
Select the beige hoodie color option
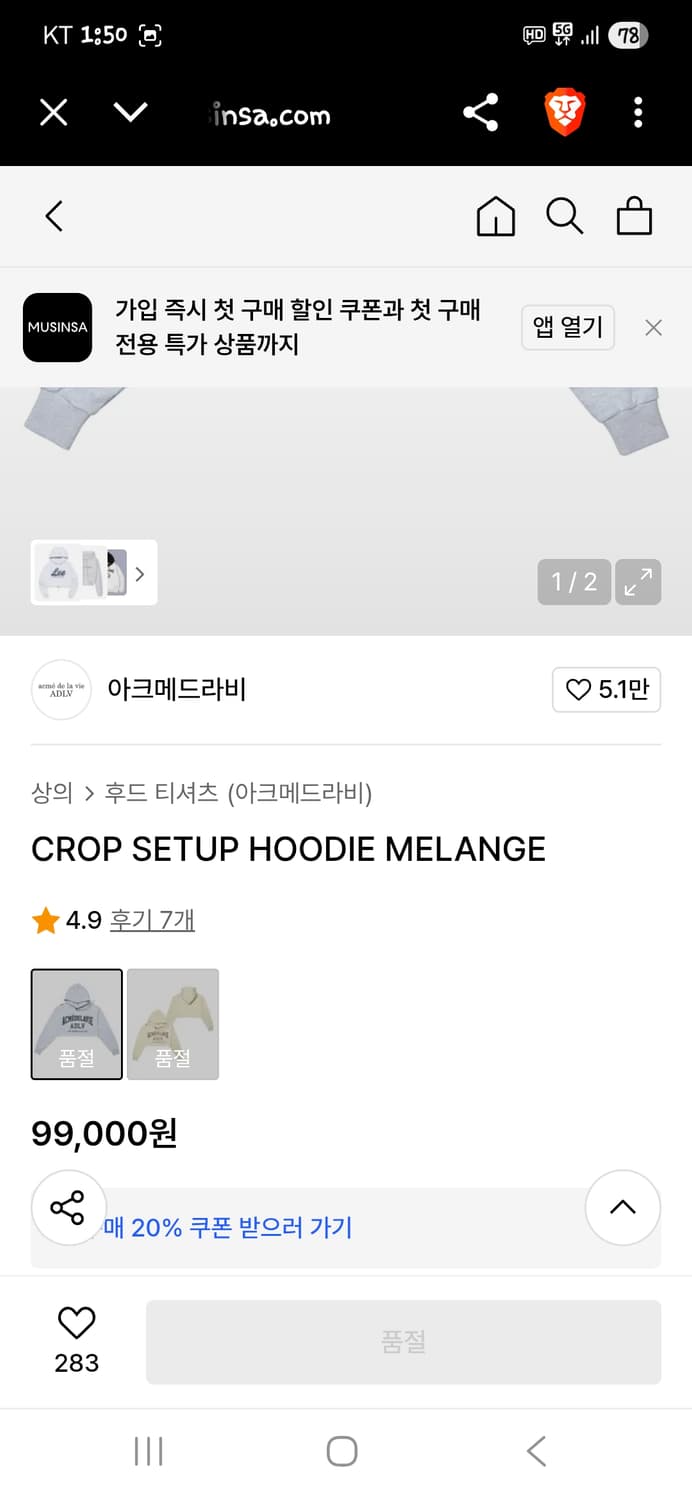coord(173,1024)
